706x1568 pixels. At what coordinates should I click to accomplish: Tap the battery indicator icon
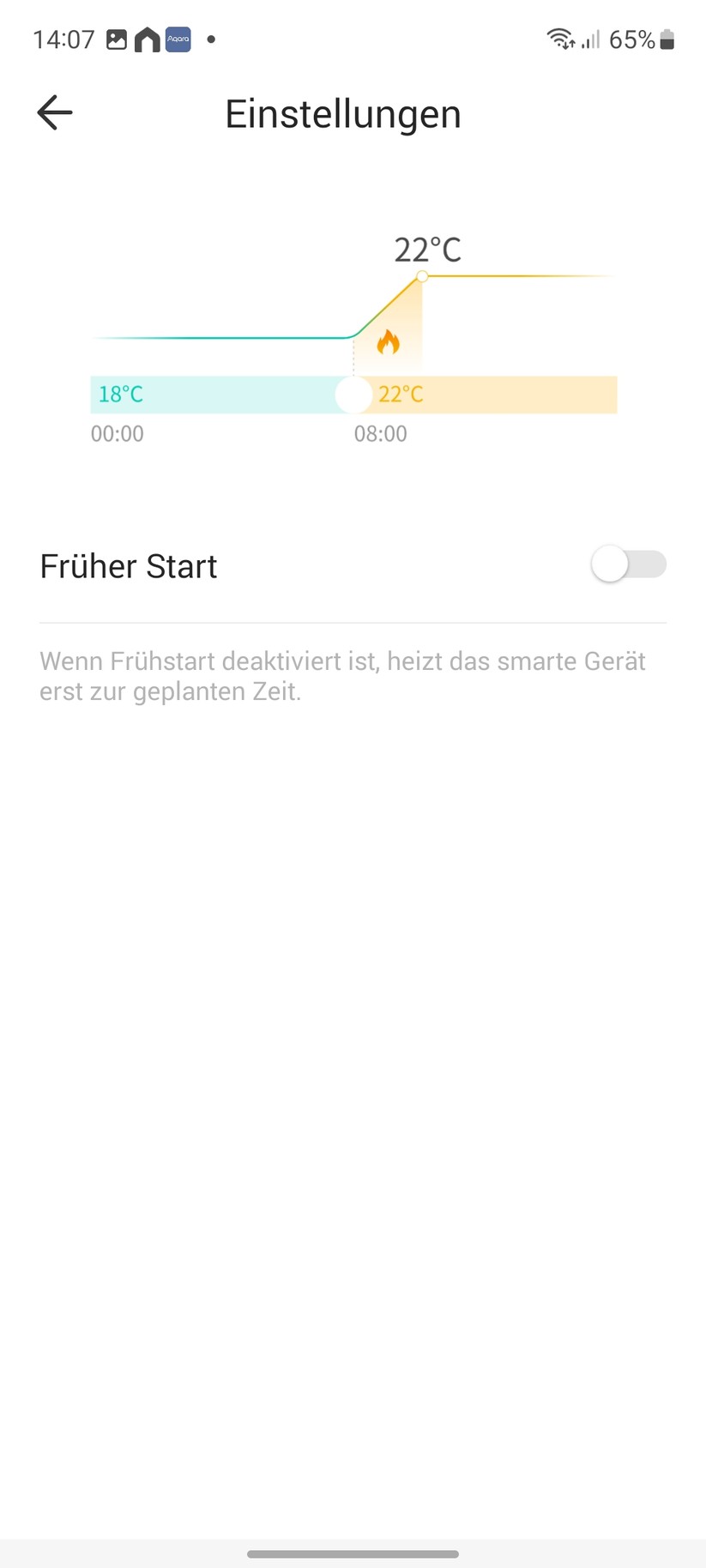coord(667,39)
